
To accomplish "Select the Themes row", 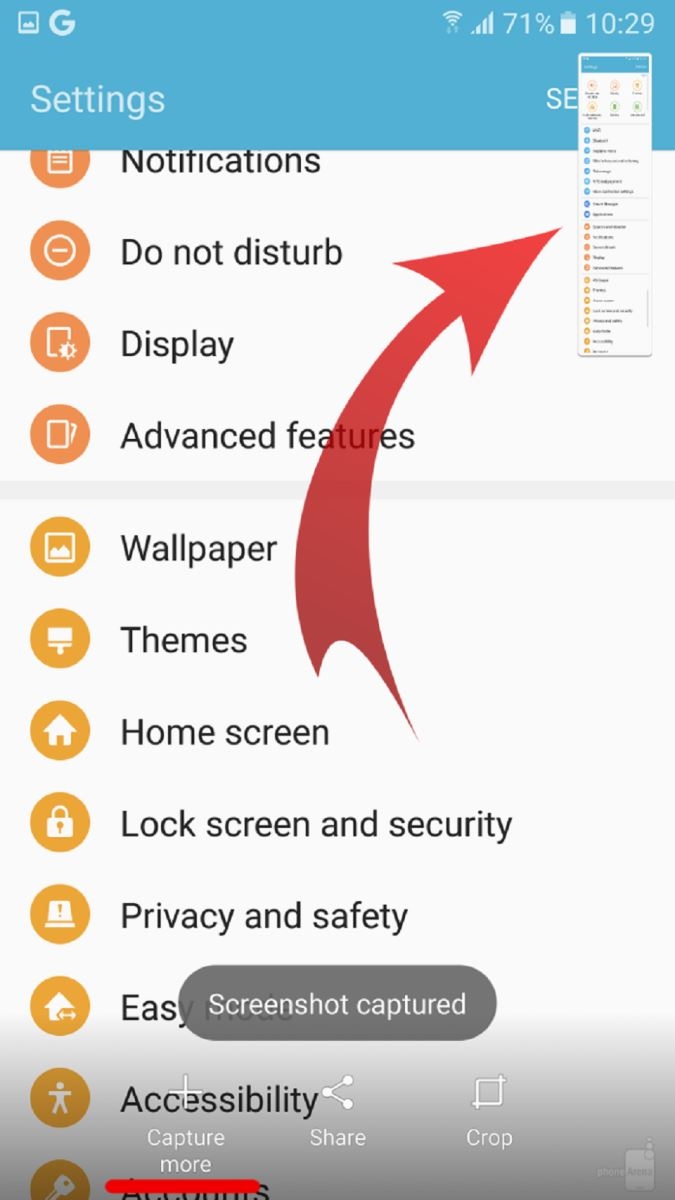I will (x=183, y=640).
